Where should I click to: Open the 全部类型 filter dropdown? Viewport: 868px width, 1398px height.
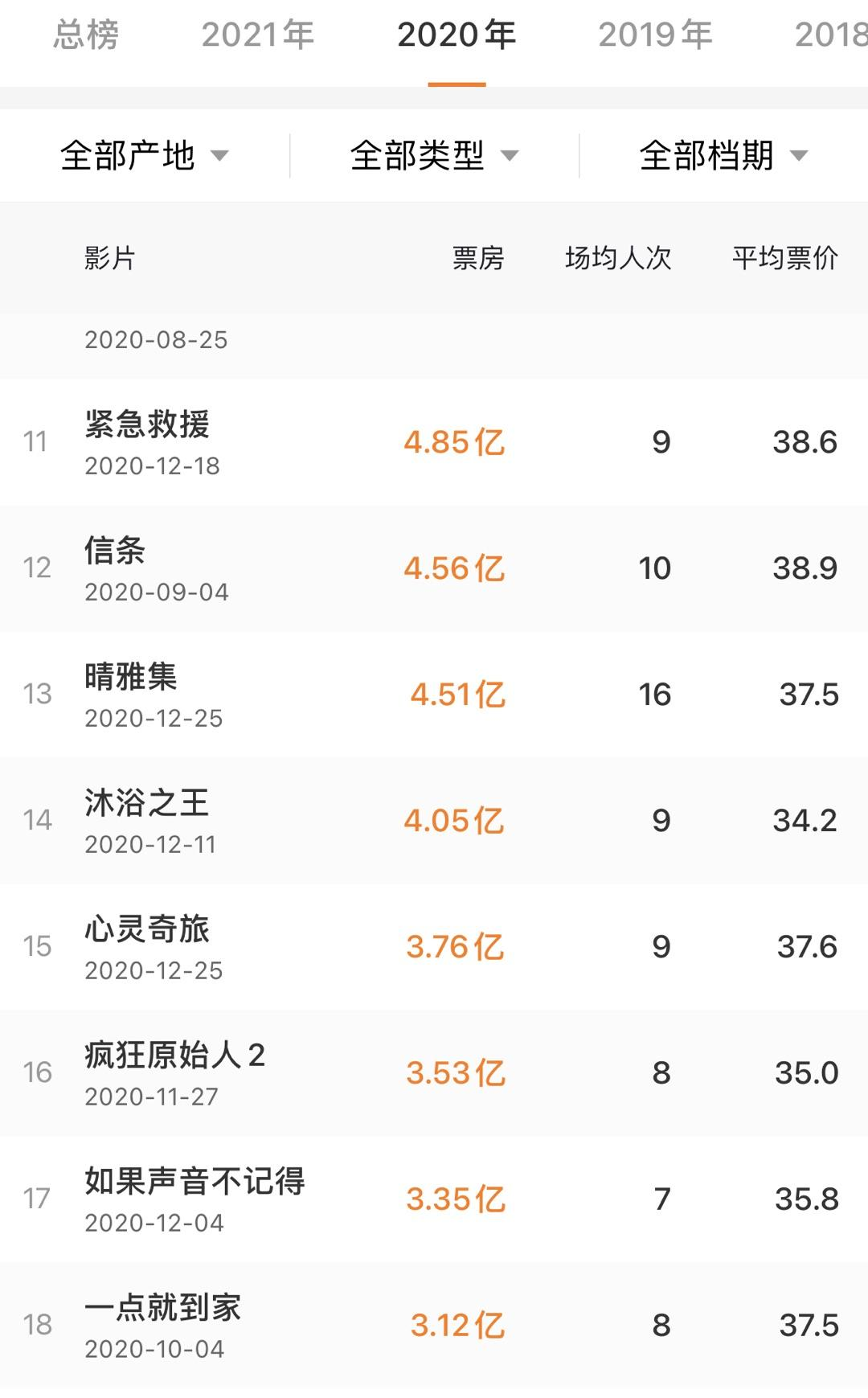click(x=434, y=155)
